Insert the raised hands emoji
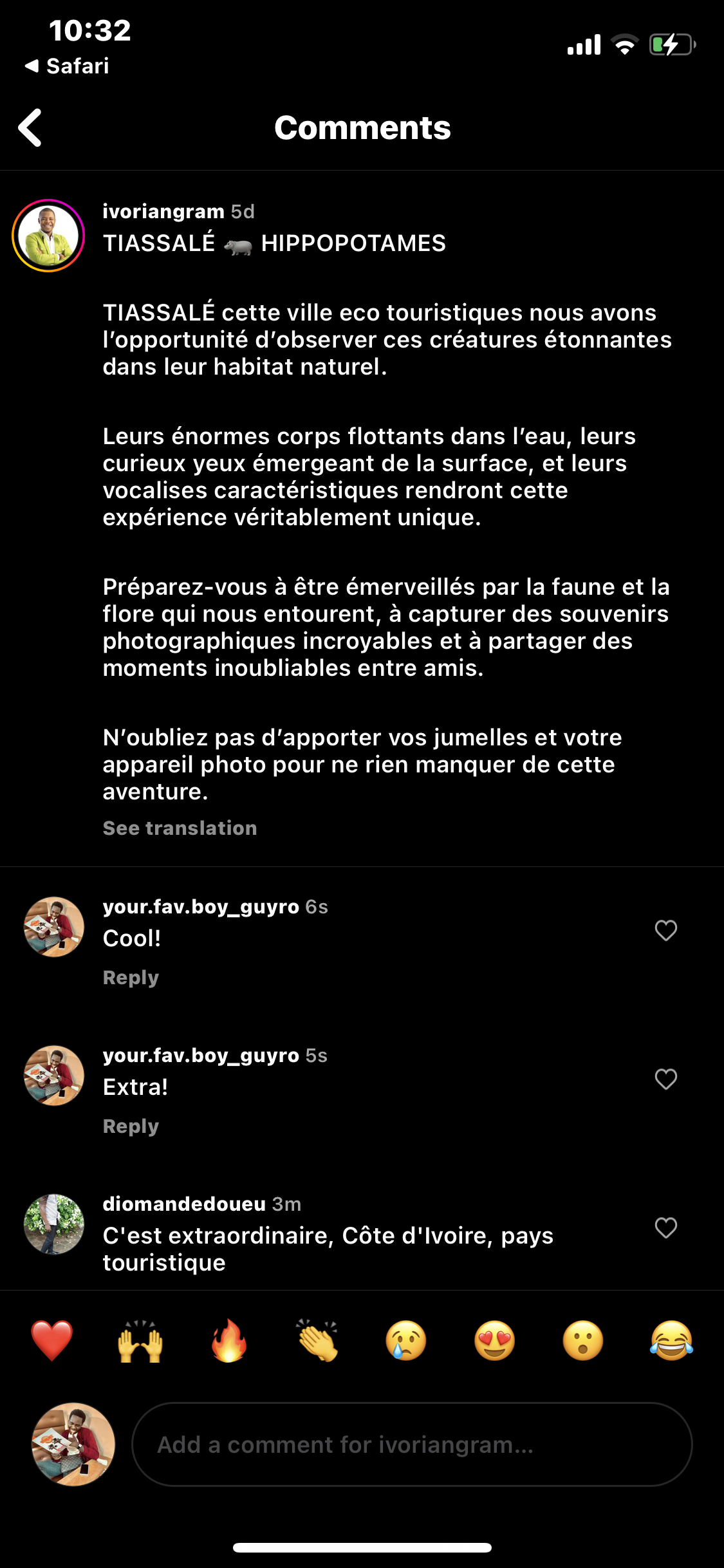This screenshot has height=1568, width=724. click(x=140, y=1341)
